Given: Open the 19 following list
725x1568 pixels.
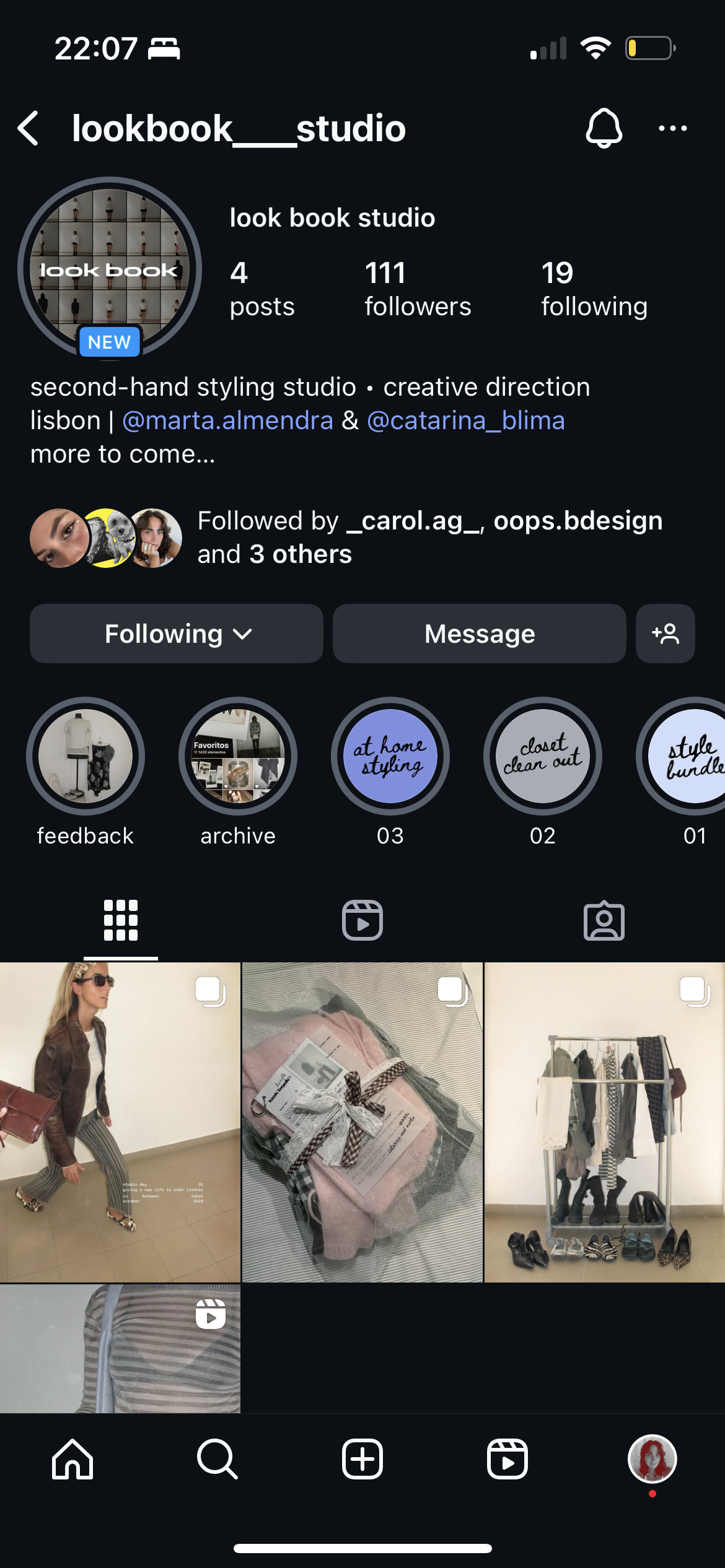Looking at the screenshot, I should click(x=594, y=289).
